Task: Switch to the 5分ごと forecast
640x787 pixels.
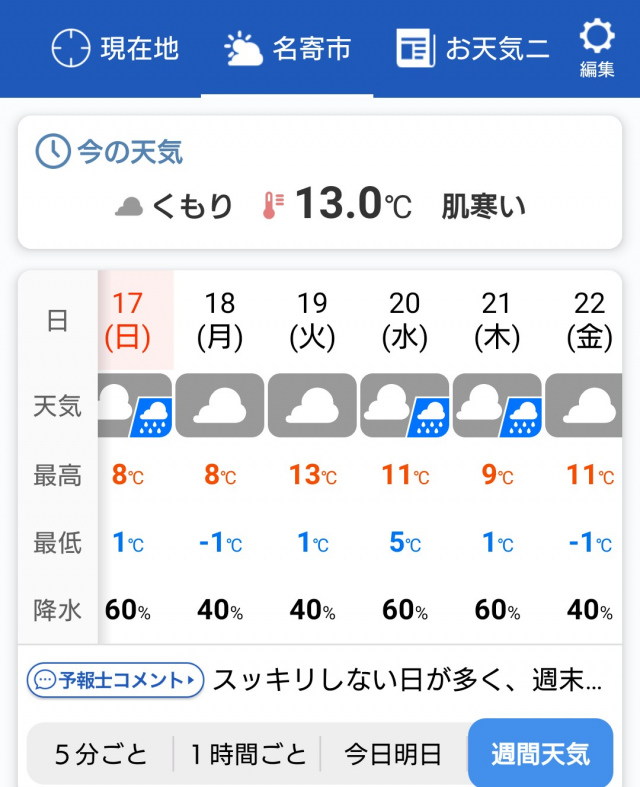Action: click(100, 753)
